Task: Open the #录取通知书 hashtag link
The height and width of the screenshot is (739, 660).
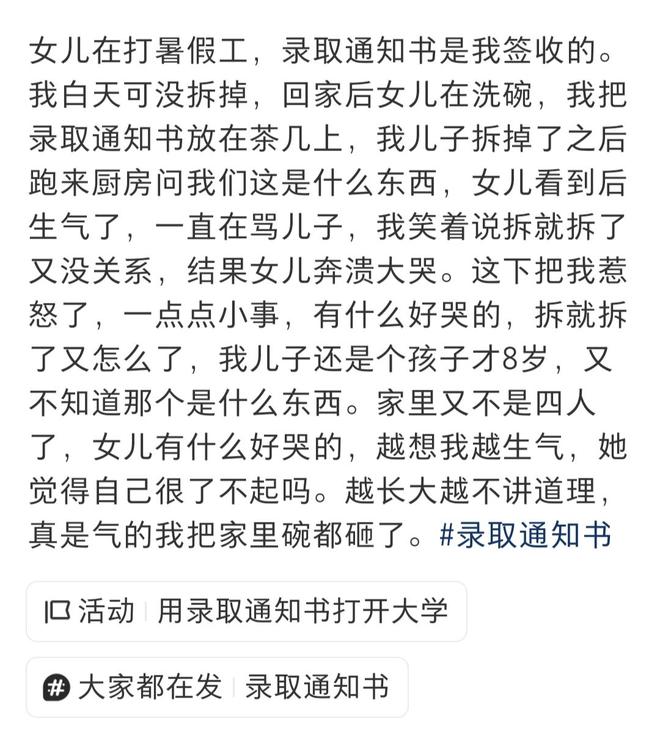Action: (525, 535)
